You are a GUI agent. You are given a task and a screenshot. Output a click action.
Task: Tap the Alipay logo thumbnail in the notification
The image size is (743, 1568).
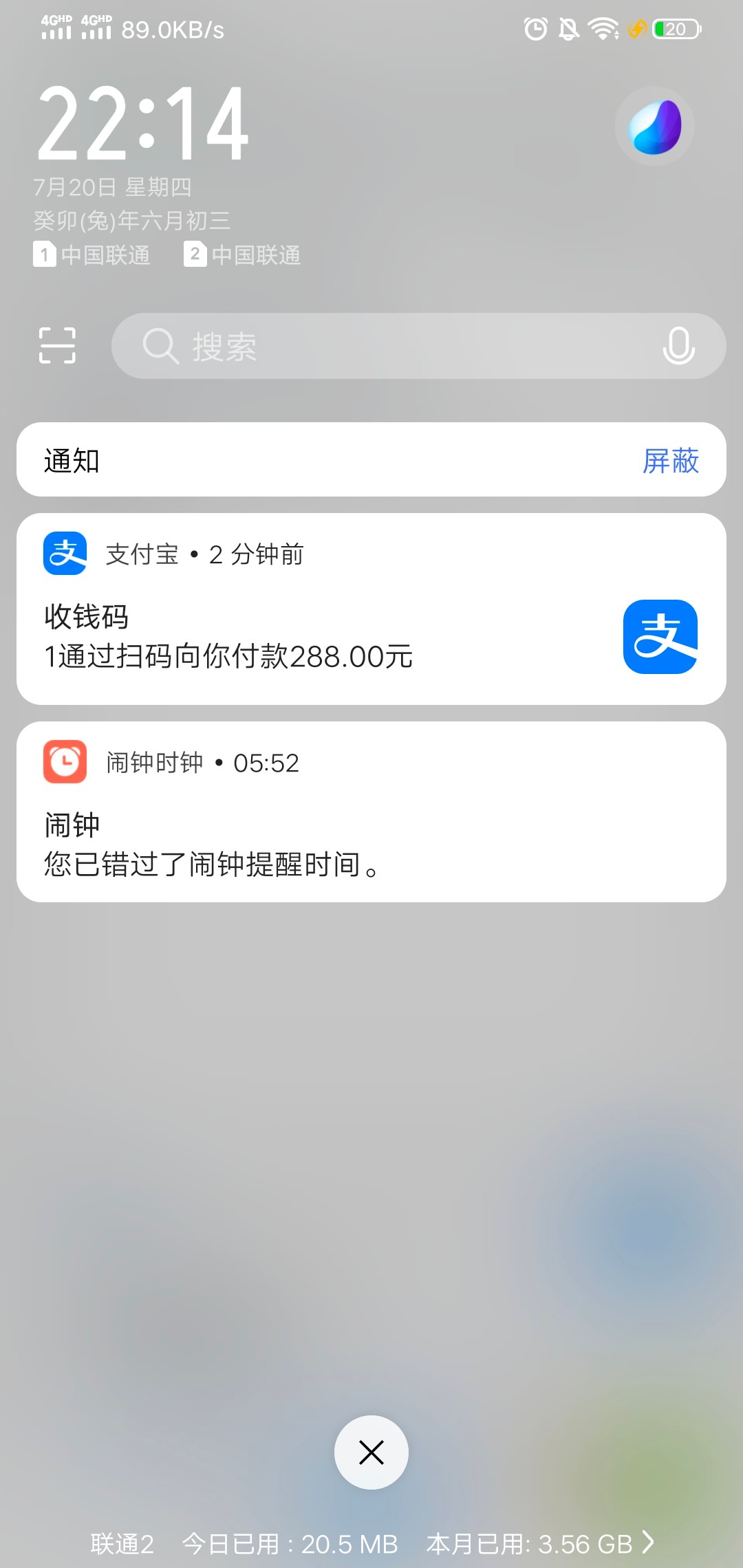660,636
